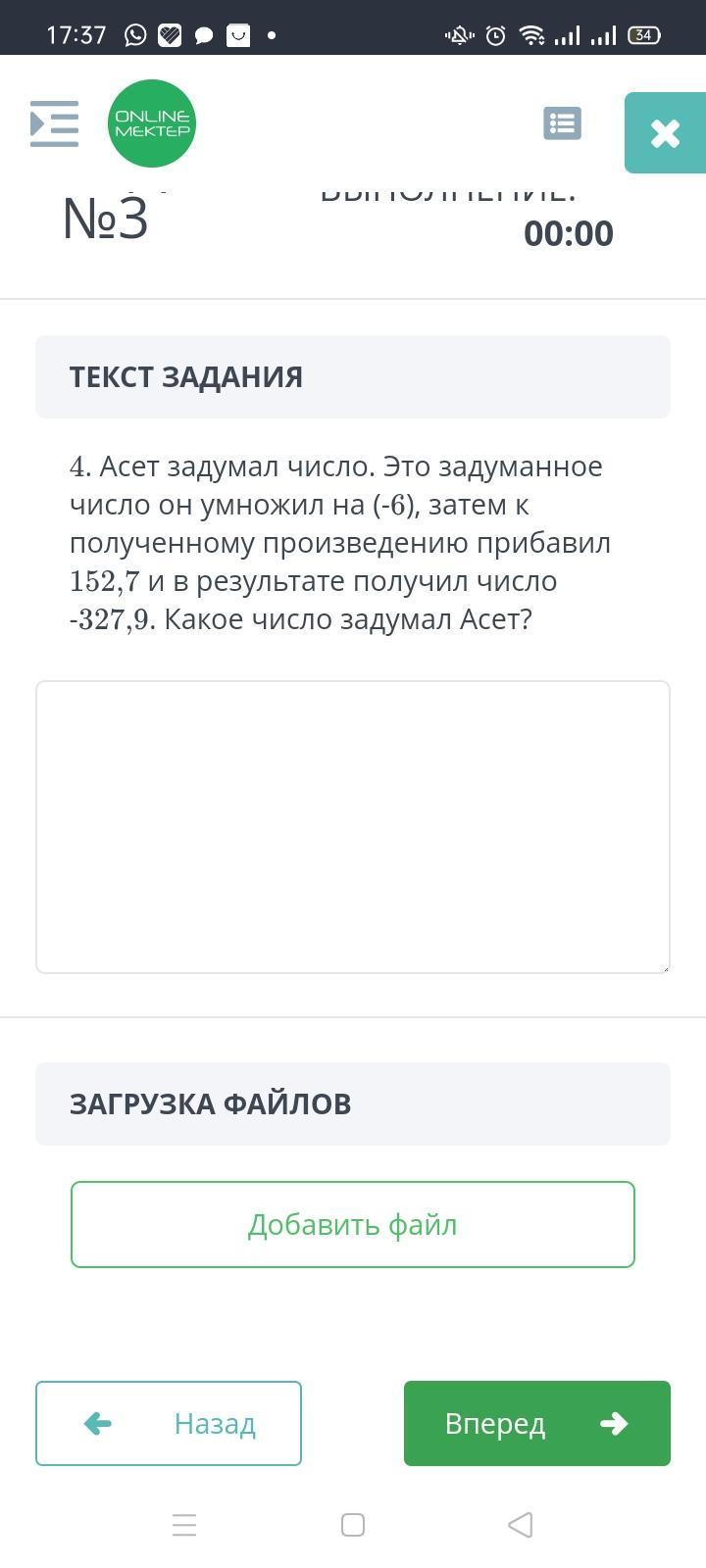Open the task list icon
706x1568 pixels.
coord(562,123)
